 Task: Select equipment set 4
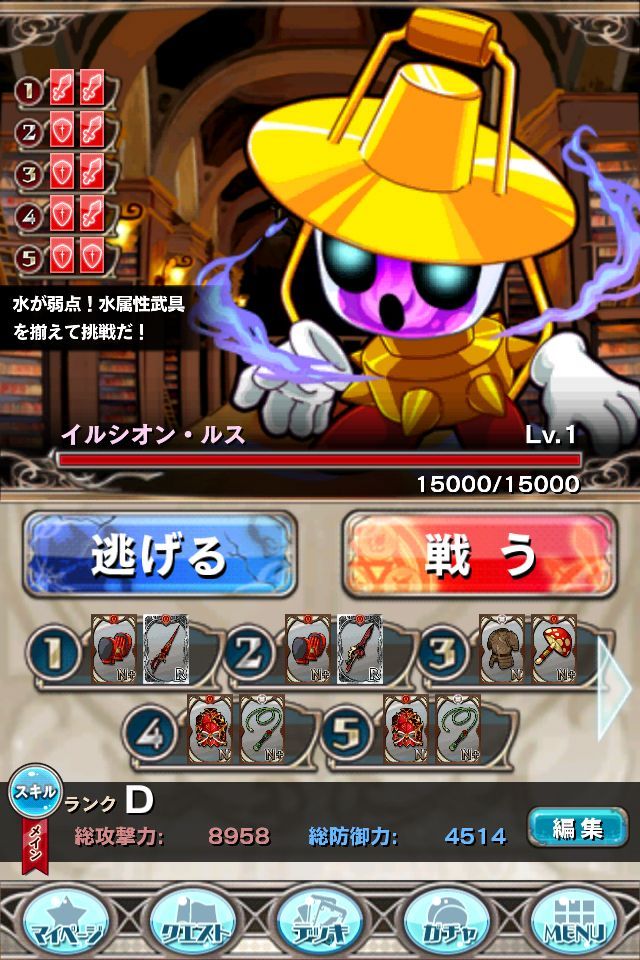coord(210,735)
